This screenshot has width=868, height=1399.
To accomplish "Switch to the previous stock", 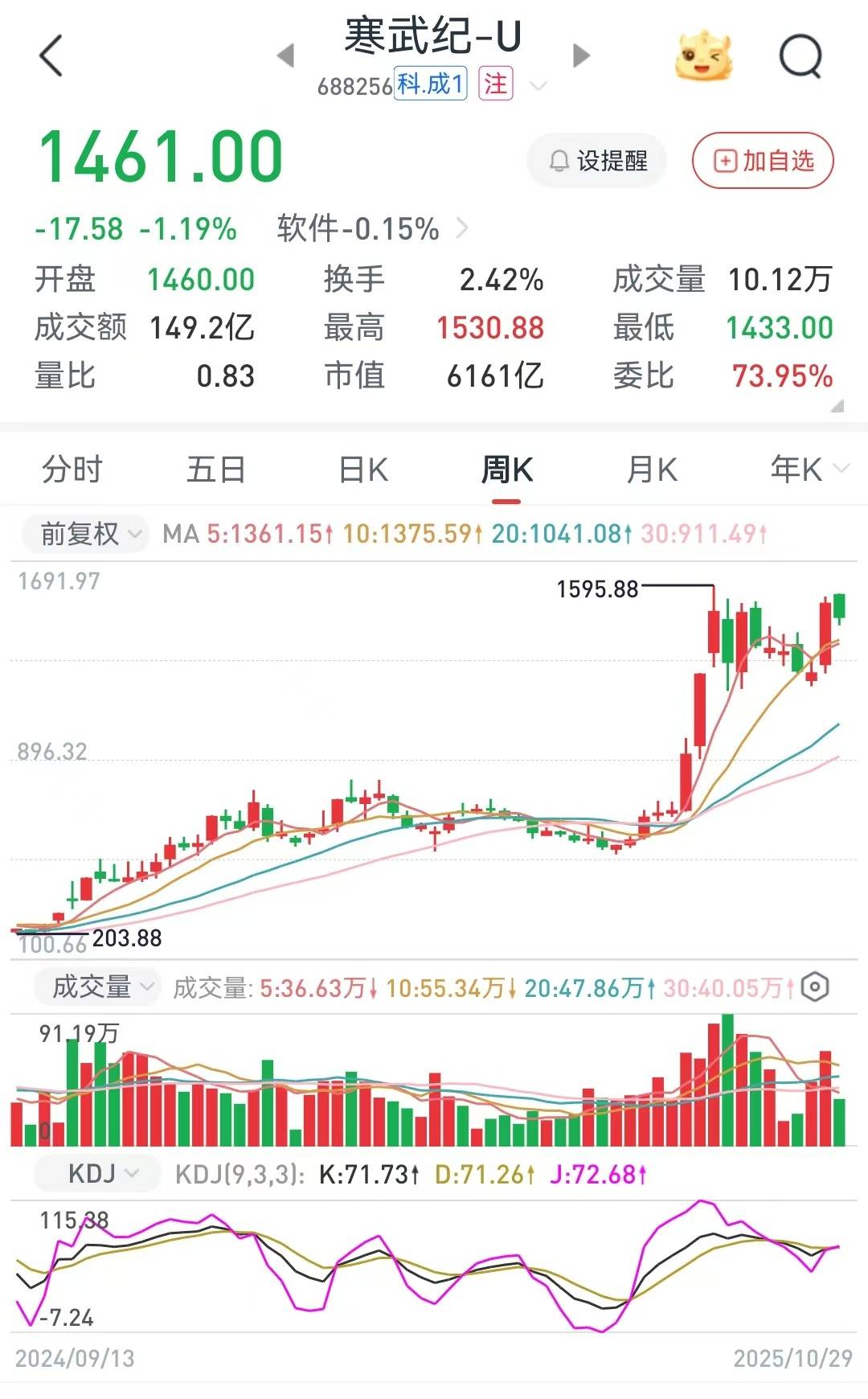I will pyautogui.click(x=286, y=55).
